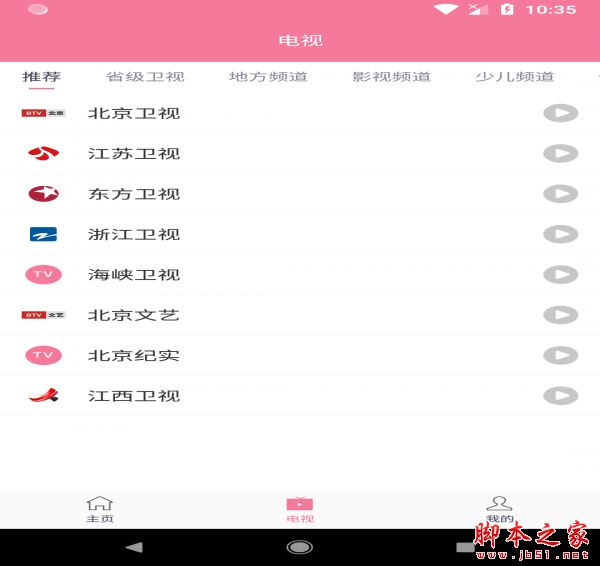This screenshot has width=600, height=566.
Task: Tap the system back button
Action: click(134, 547)
